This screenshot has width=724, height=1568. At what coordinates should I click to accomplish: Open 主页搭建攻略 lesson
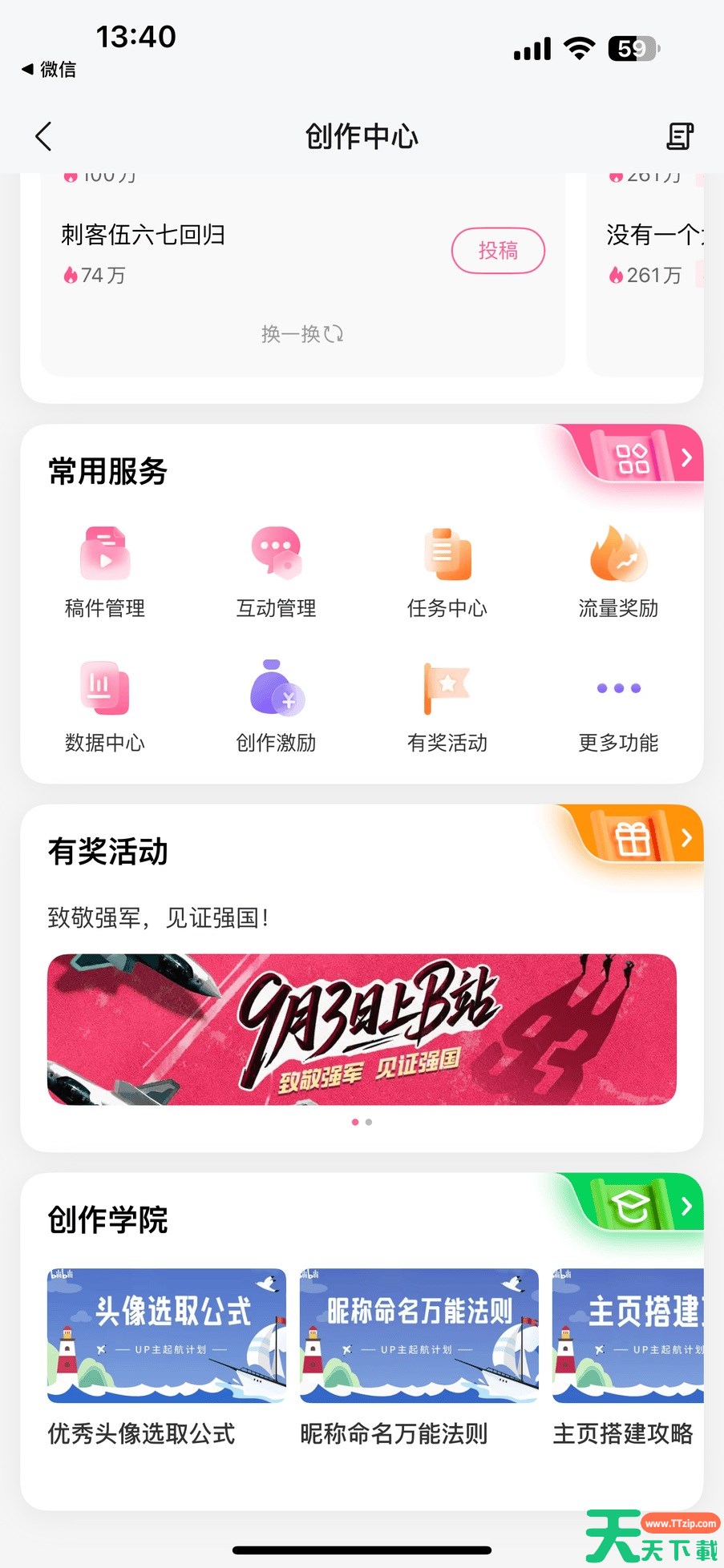click(628, 1357)
